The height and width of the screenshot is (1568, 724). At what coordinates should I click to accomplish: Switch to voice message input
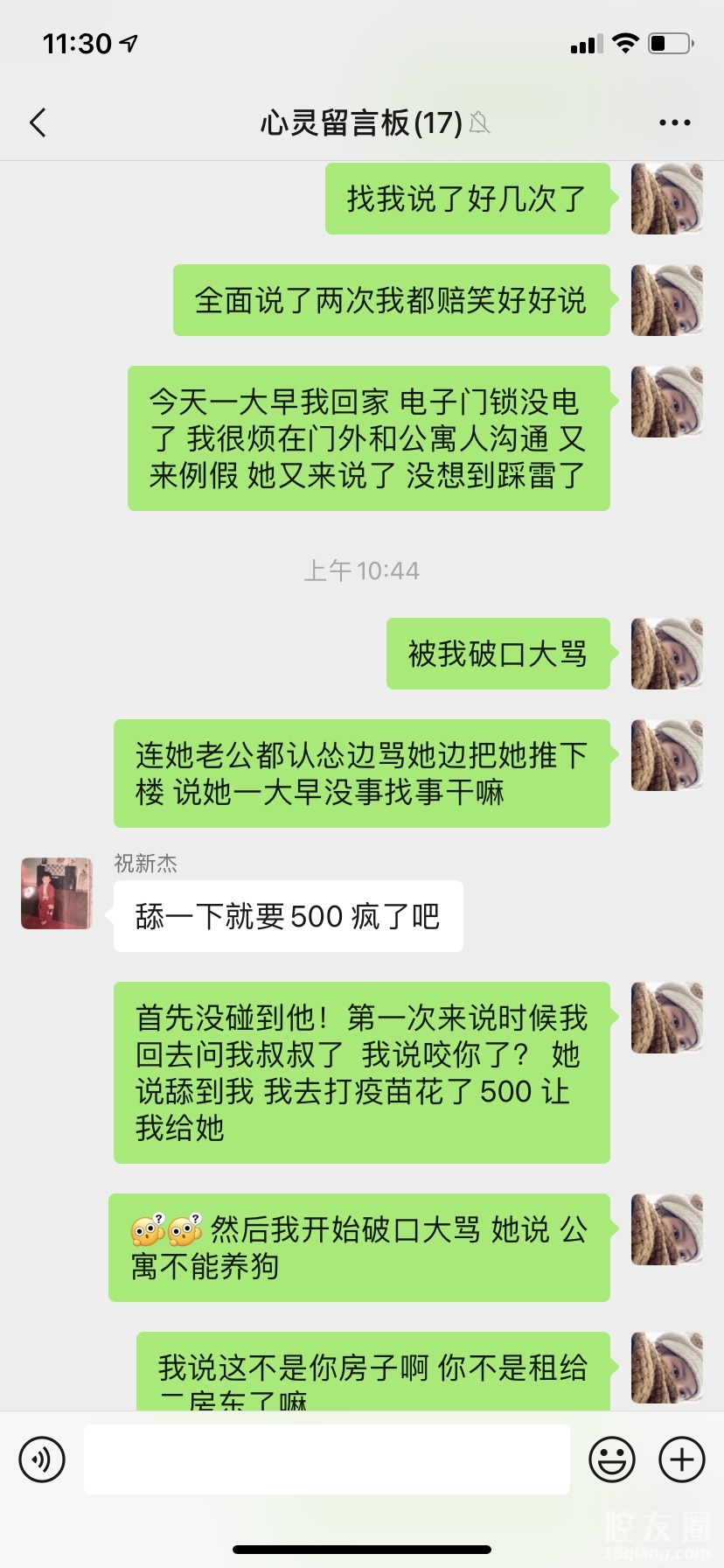[42, 1459]
